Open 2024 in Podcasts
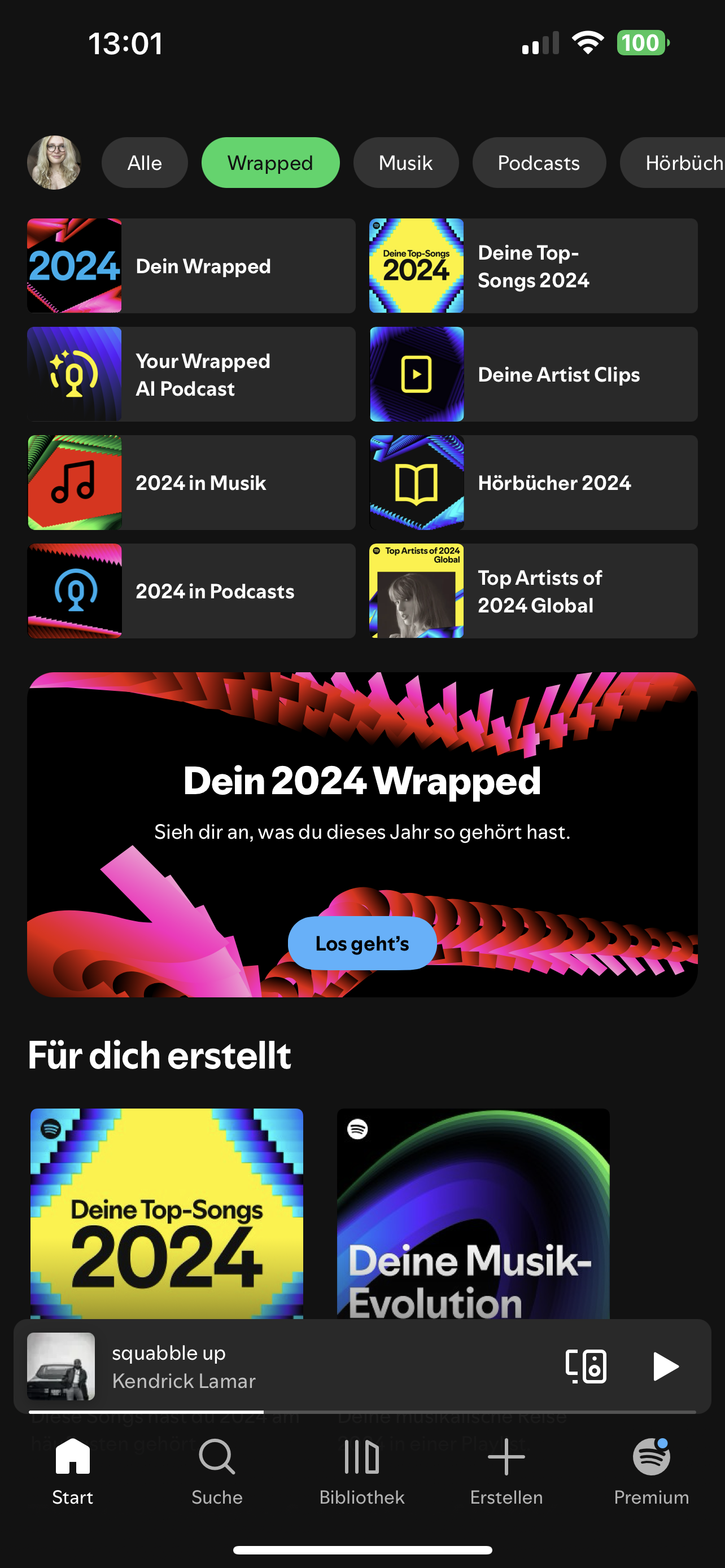The image size is (725, 1568). tap(191, 590)
